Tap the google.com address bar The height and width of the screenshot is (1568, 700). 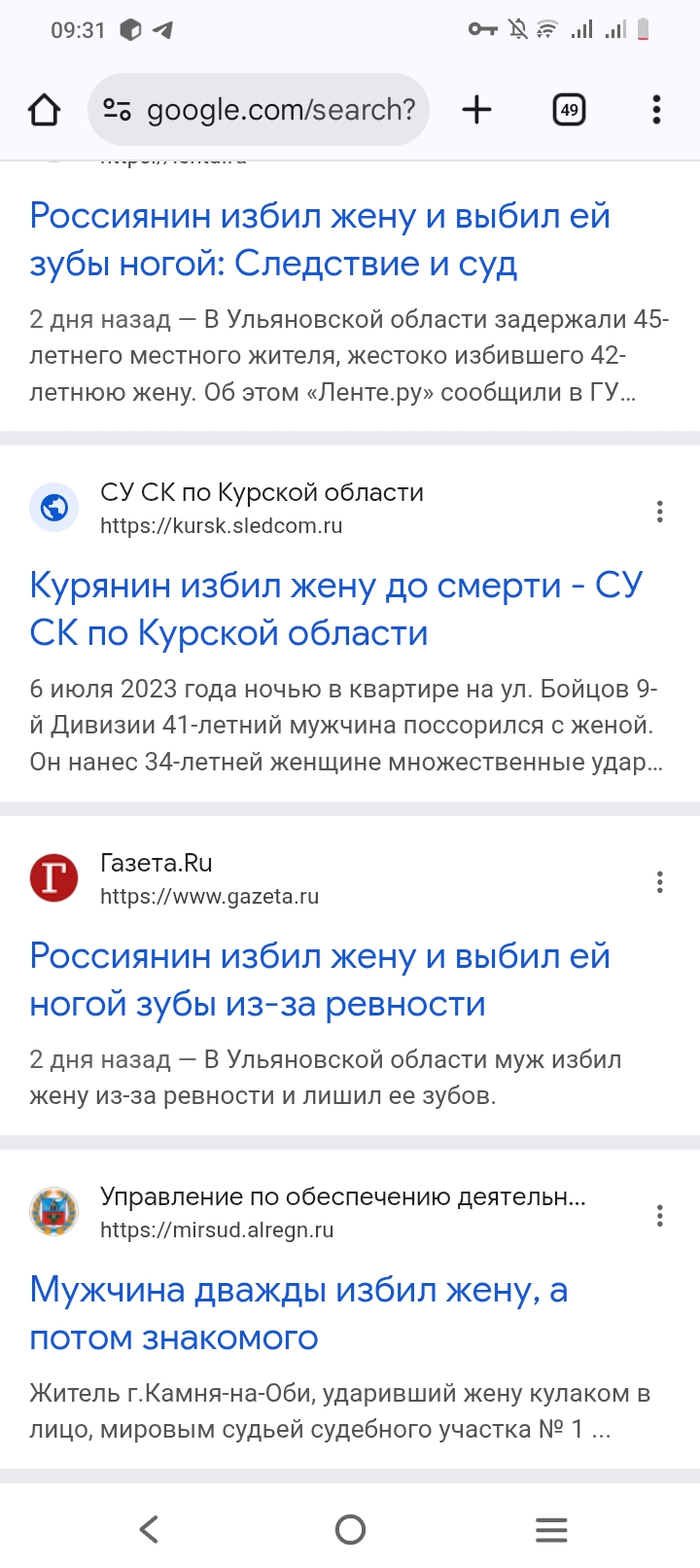(259, 110)
